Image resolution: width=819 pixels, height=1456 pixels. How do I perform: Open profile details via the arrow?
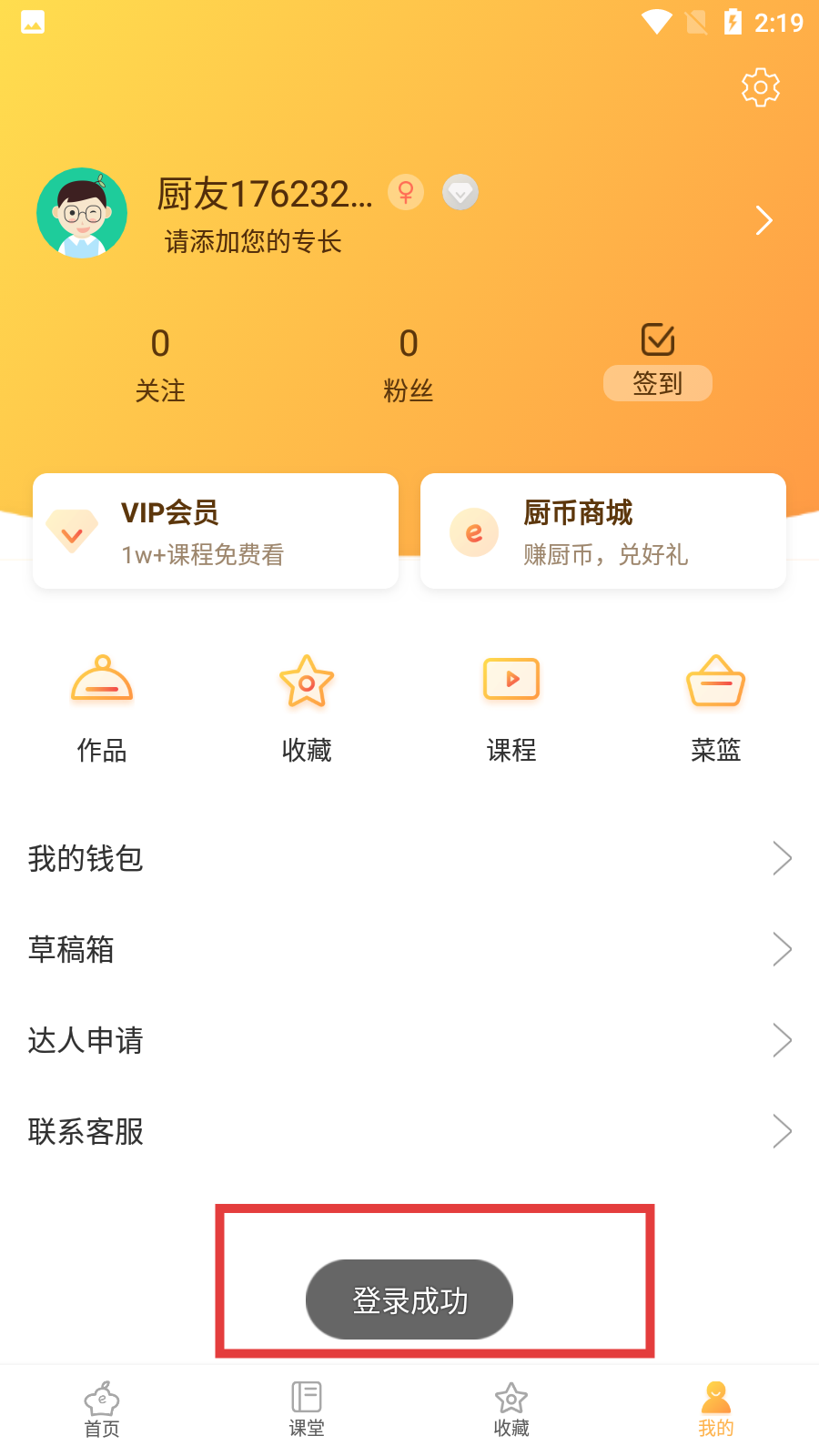pyautogui.click(x=763, y=220)
